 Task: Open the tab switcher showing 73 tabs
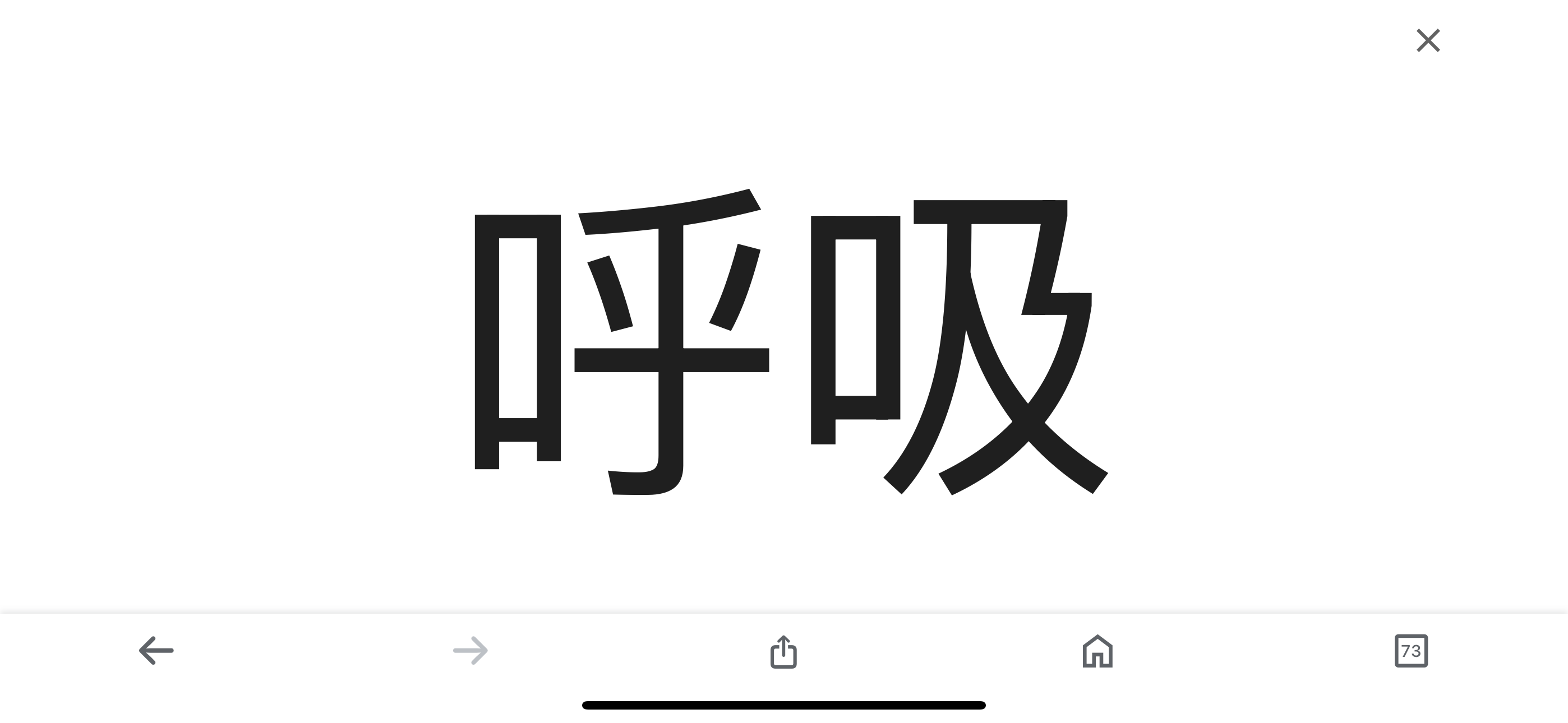1411,651
